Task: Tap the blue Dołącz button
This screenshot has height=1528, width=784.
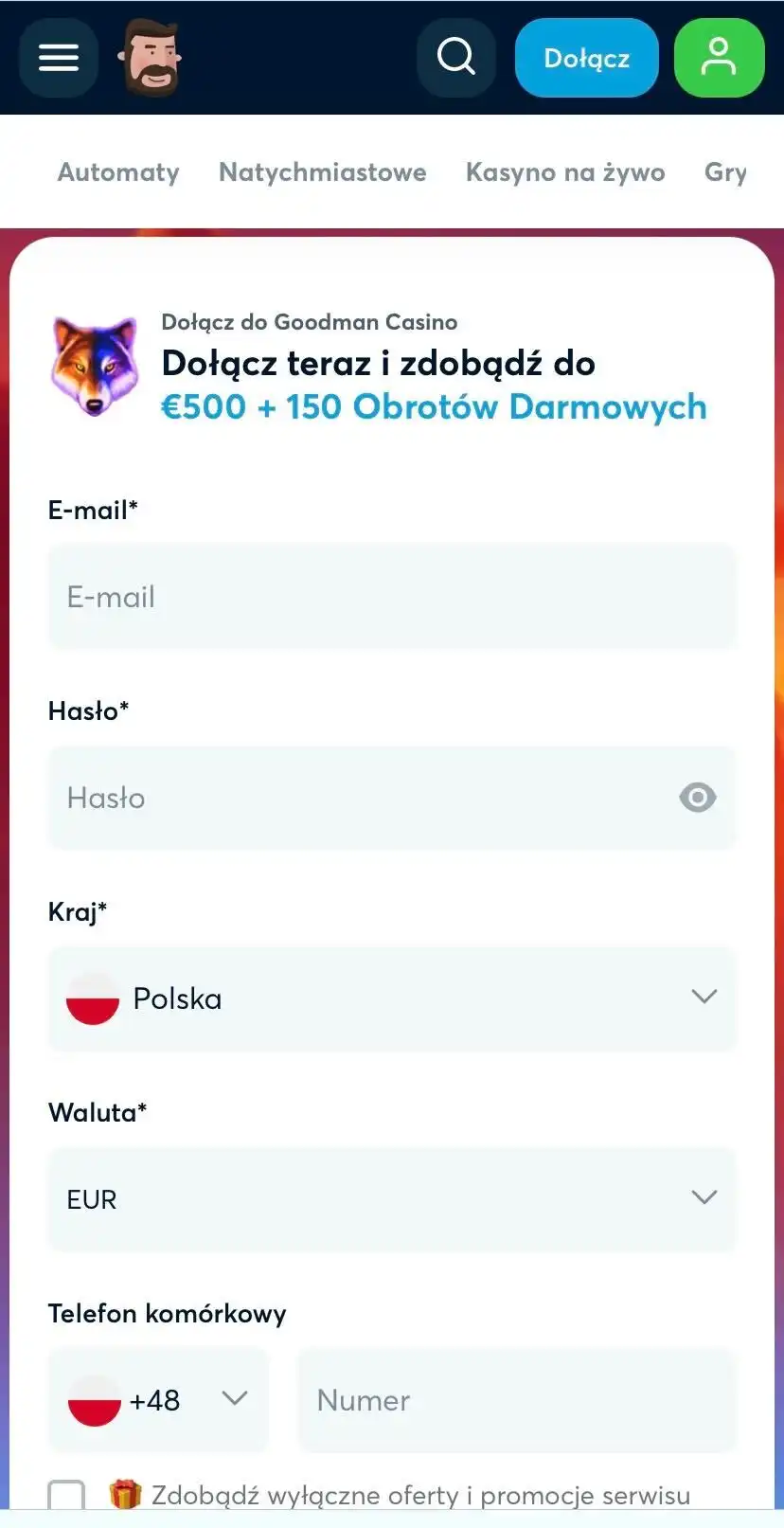Action: click(586, 59)
